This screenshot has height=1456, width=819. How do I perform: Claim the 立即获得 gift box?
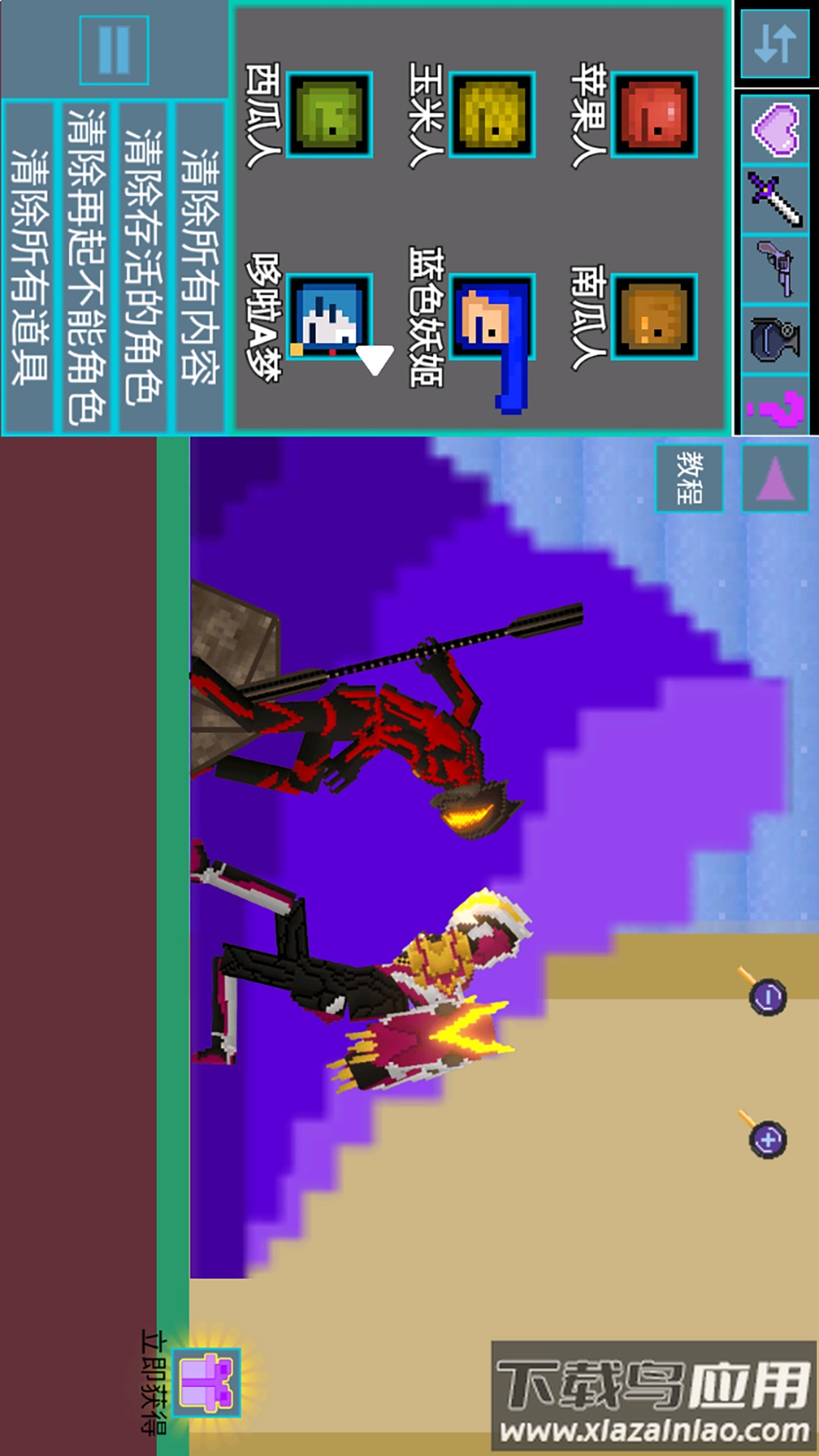[206, 1382]
